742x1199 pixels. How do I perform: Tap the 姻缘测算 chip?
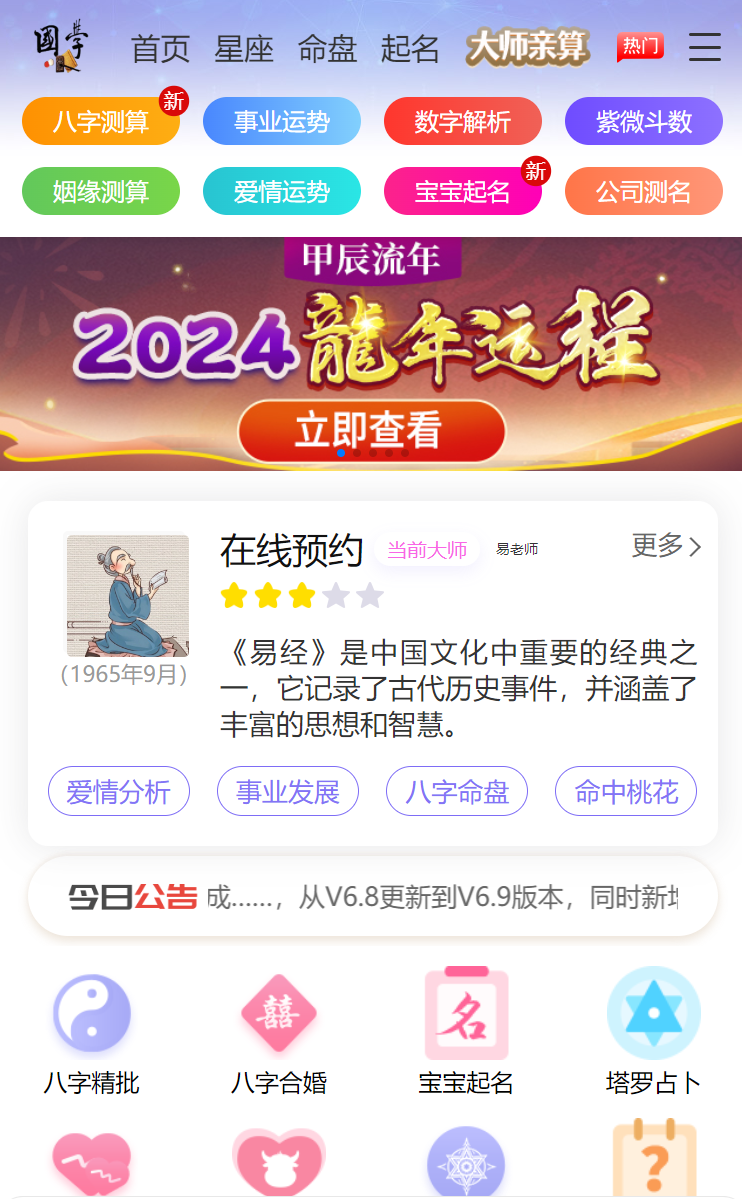coord(101,191)
